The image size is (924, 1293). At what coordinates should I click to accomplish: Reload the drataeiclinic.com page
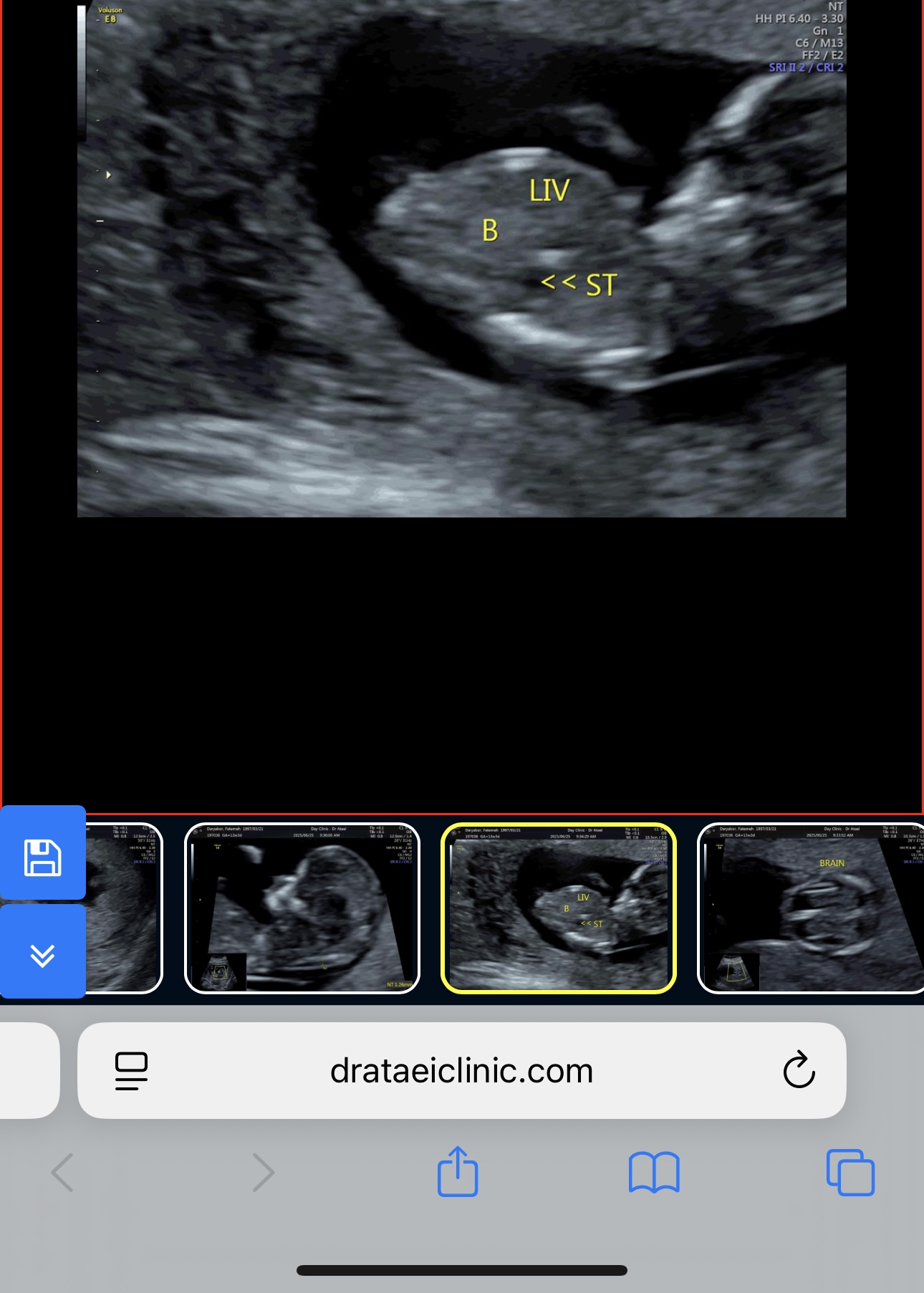coord(799,1071)
